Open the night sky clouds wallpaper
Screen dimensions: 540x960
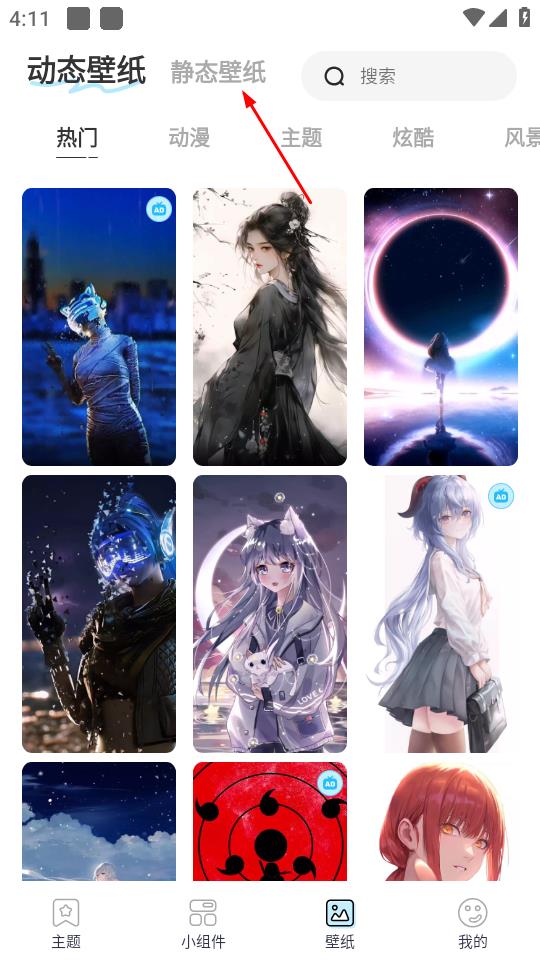tap(99, 822)
